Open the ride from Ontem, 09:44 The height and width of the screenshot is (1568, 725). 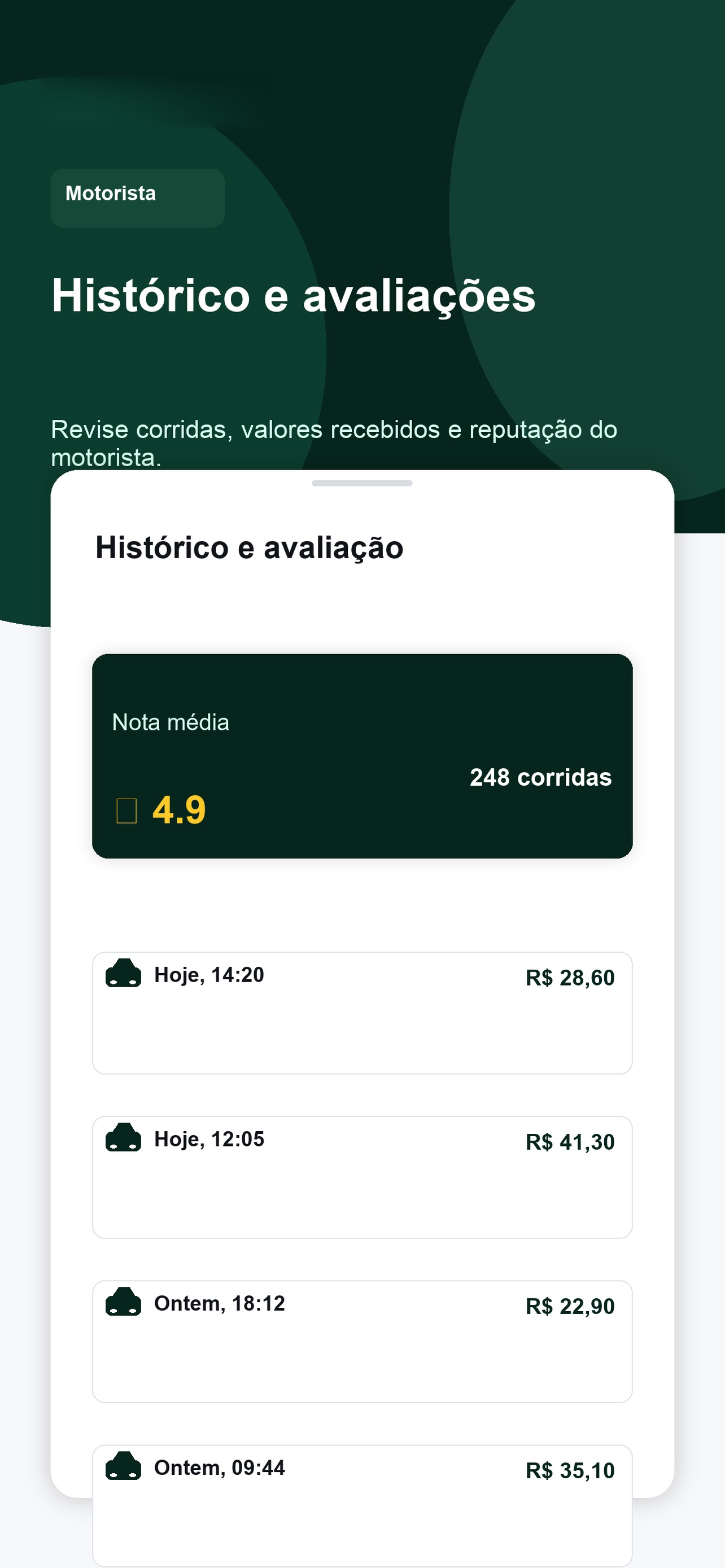pos(362,1506)
